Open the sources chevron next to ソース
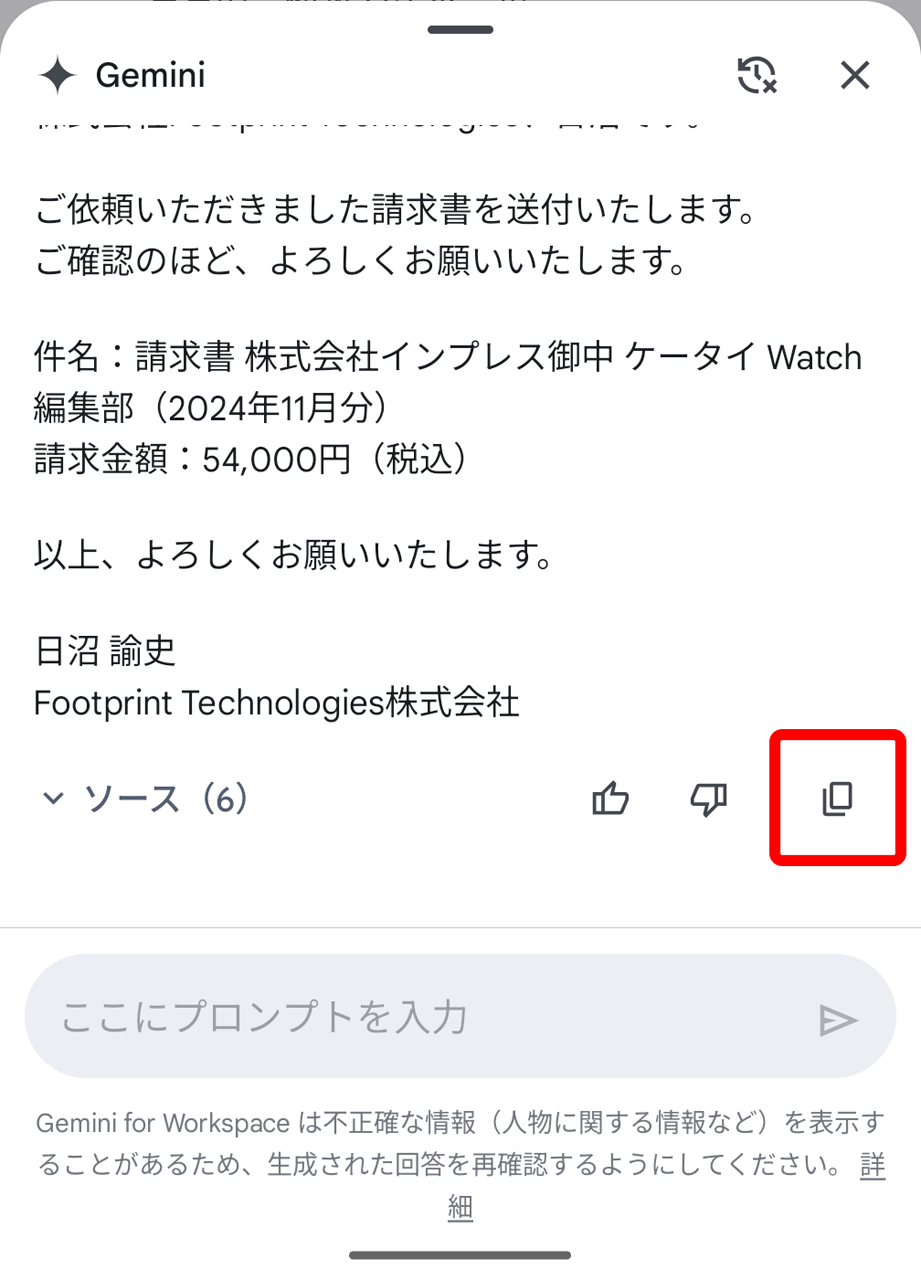Image resolution: width=921 pixels, height=1280 pixels. coord(48,797)
